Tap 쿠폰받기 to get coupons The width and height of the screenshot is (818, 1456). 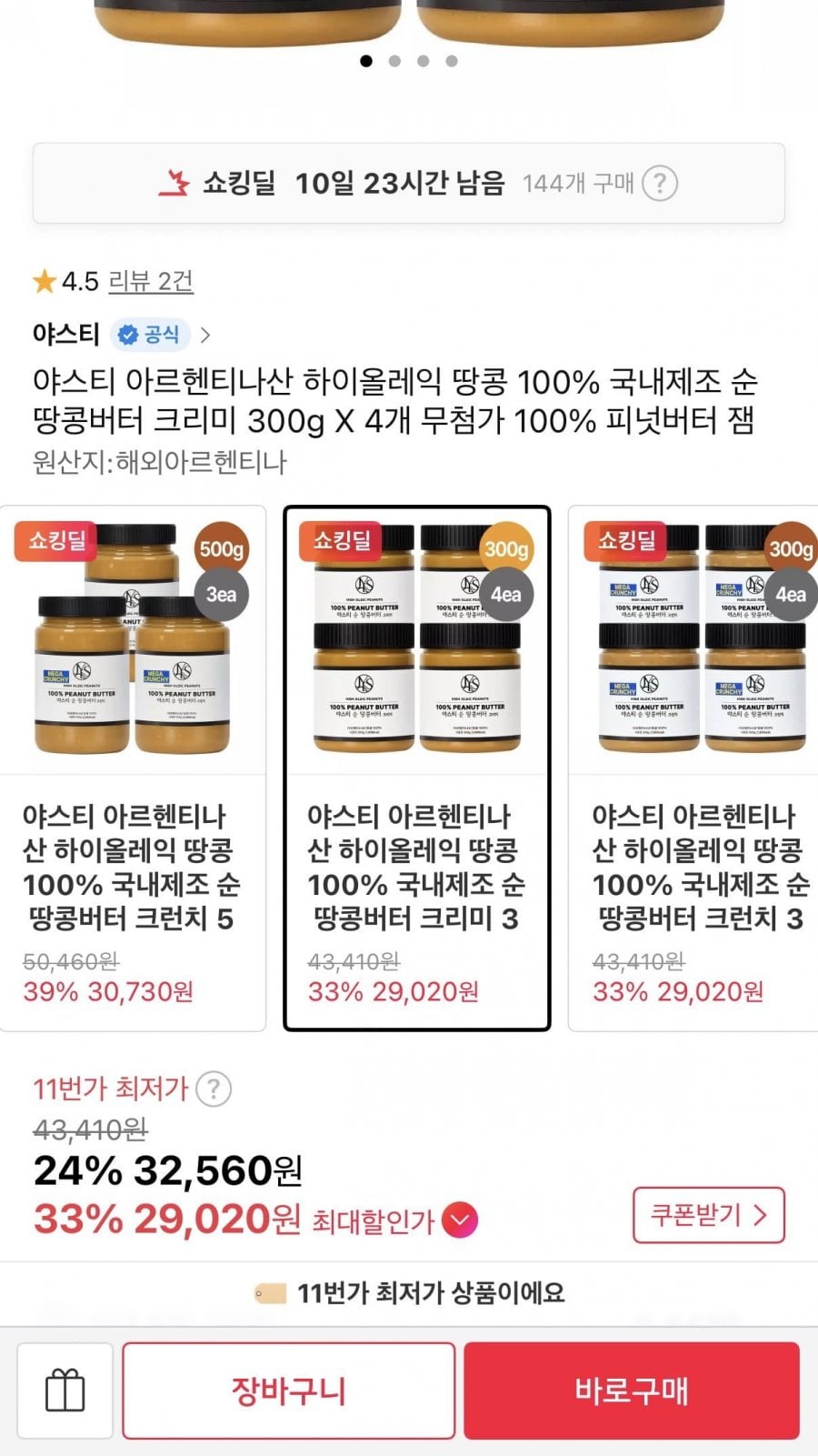(708, 1214)
